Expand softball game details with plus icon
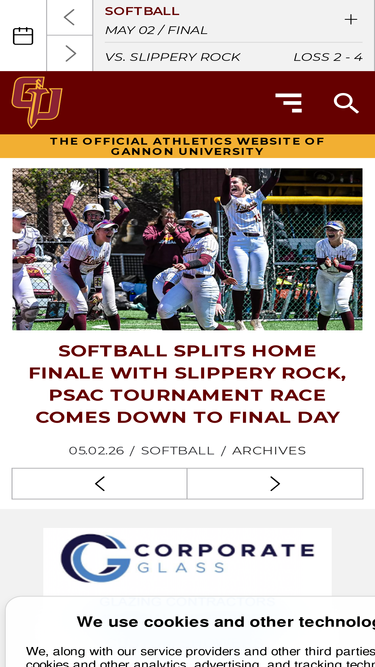This screenshot has width=375, height=667. pyautogui.click(x=350, y=19)
